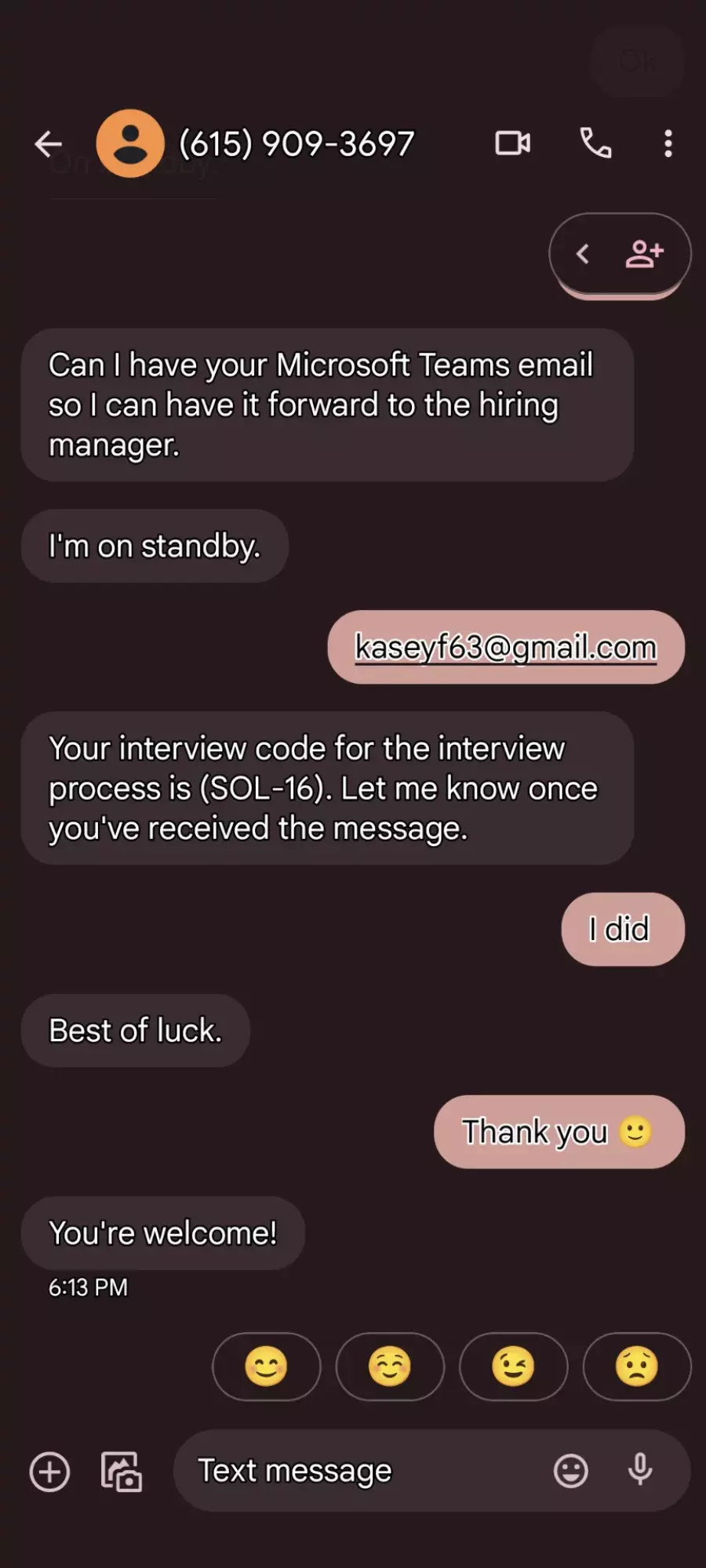Open the emoji picker in the message box
The height and width of the screenshot is (1568, 706).
pos(571,1471)
